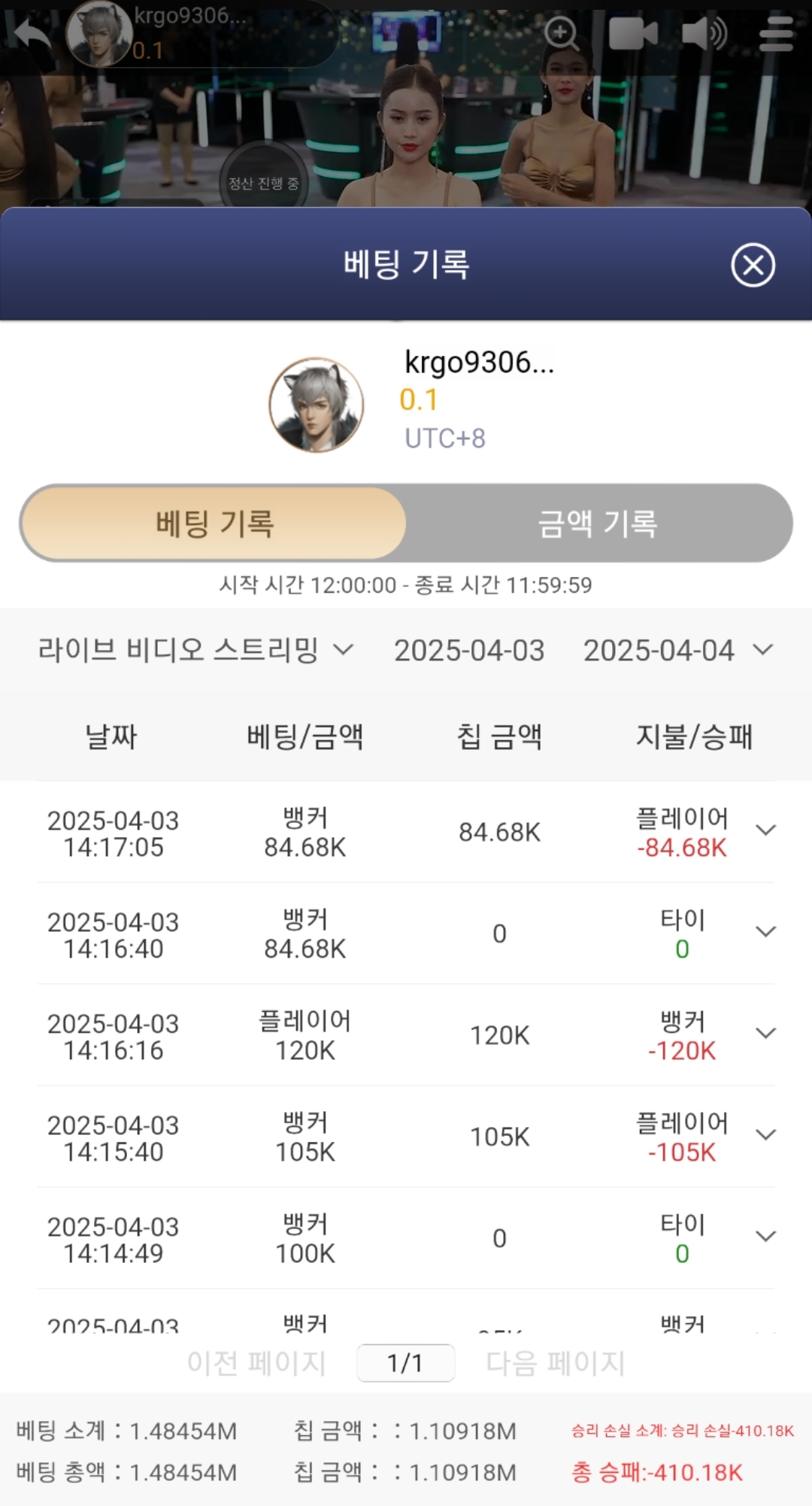Image resolution: width=812 pixels, height=1506 pixels.
Task: Expand the 14:16:40 bet record
Action: [765, 932]
